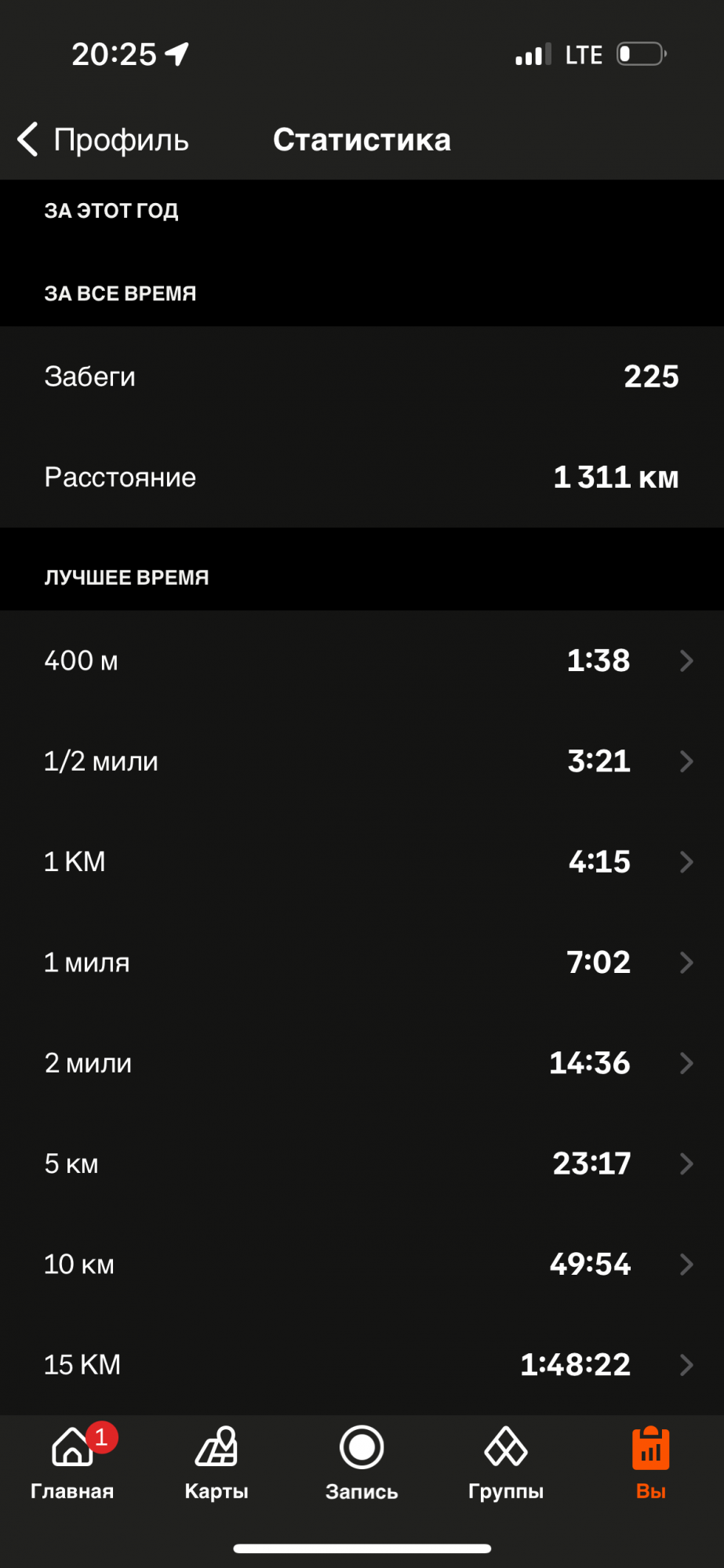The height and width of the screenshot is (1568, 724).
Task: Select the Вы tab
Action: (x=650, y=1463)
